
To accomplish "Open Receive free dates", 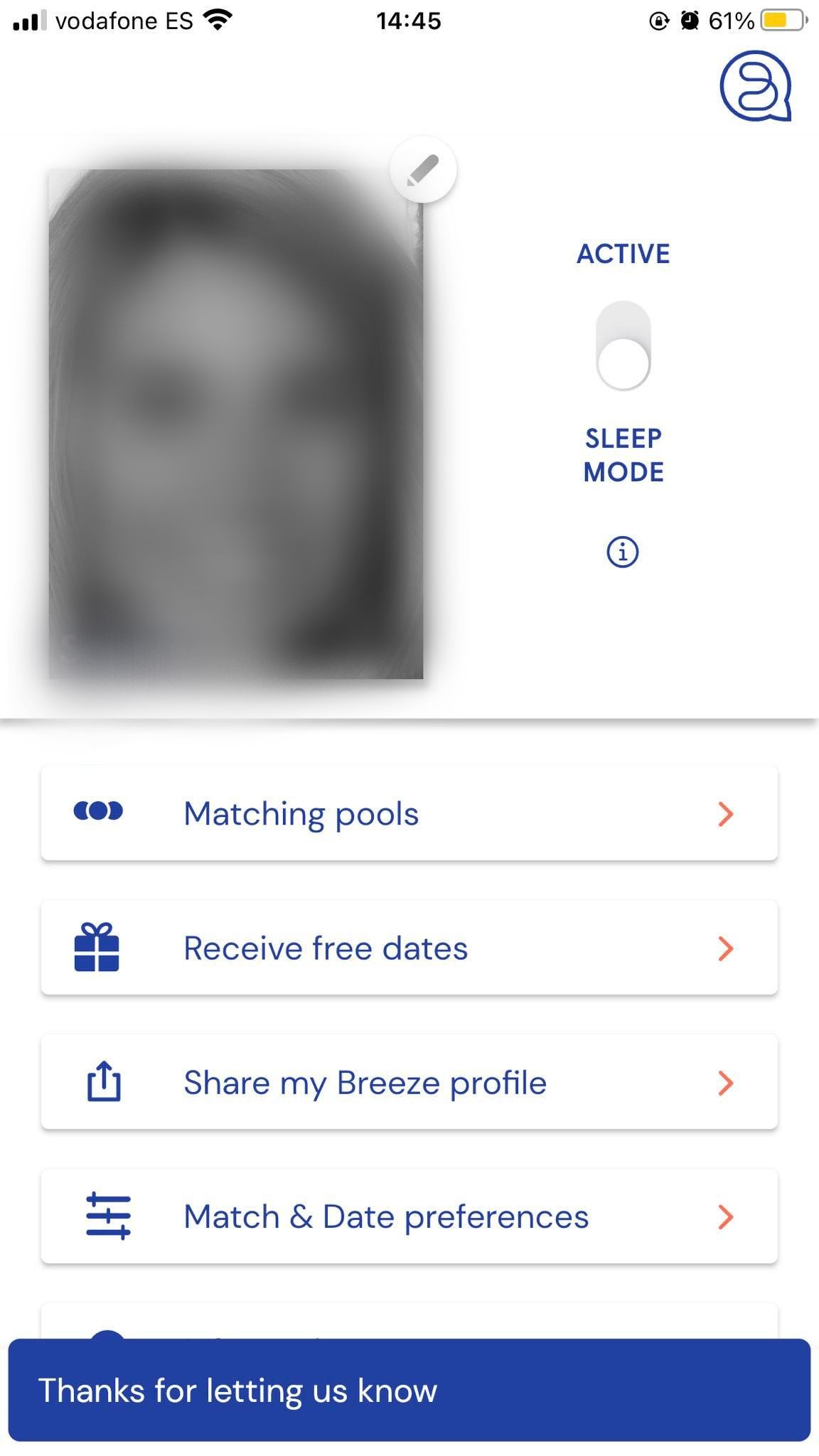I will pyautogui.click(x=409, y=948).
